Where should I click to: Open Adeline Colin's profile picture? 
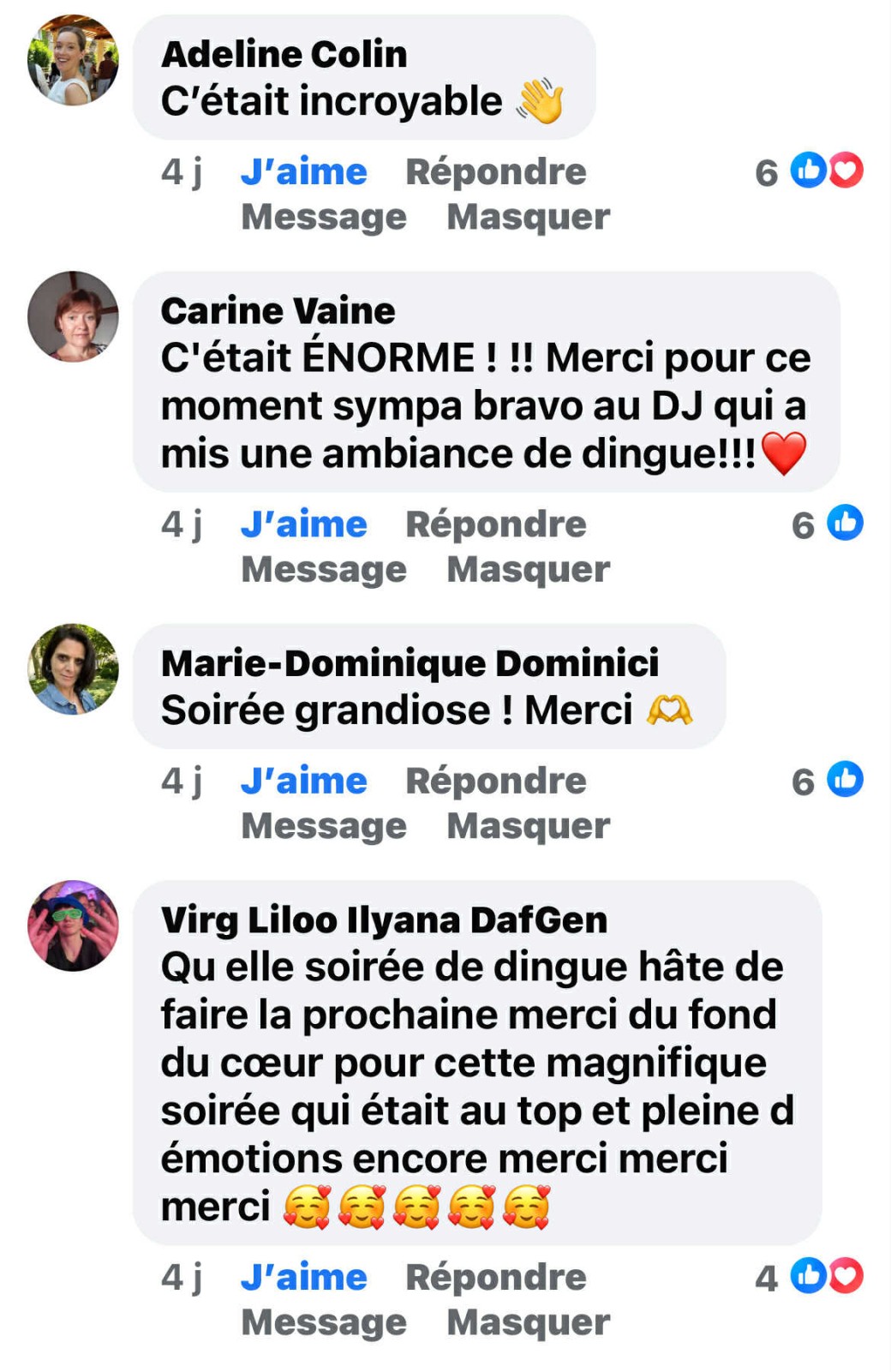pos(73,60)
